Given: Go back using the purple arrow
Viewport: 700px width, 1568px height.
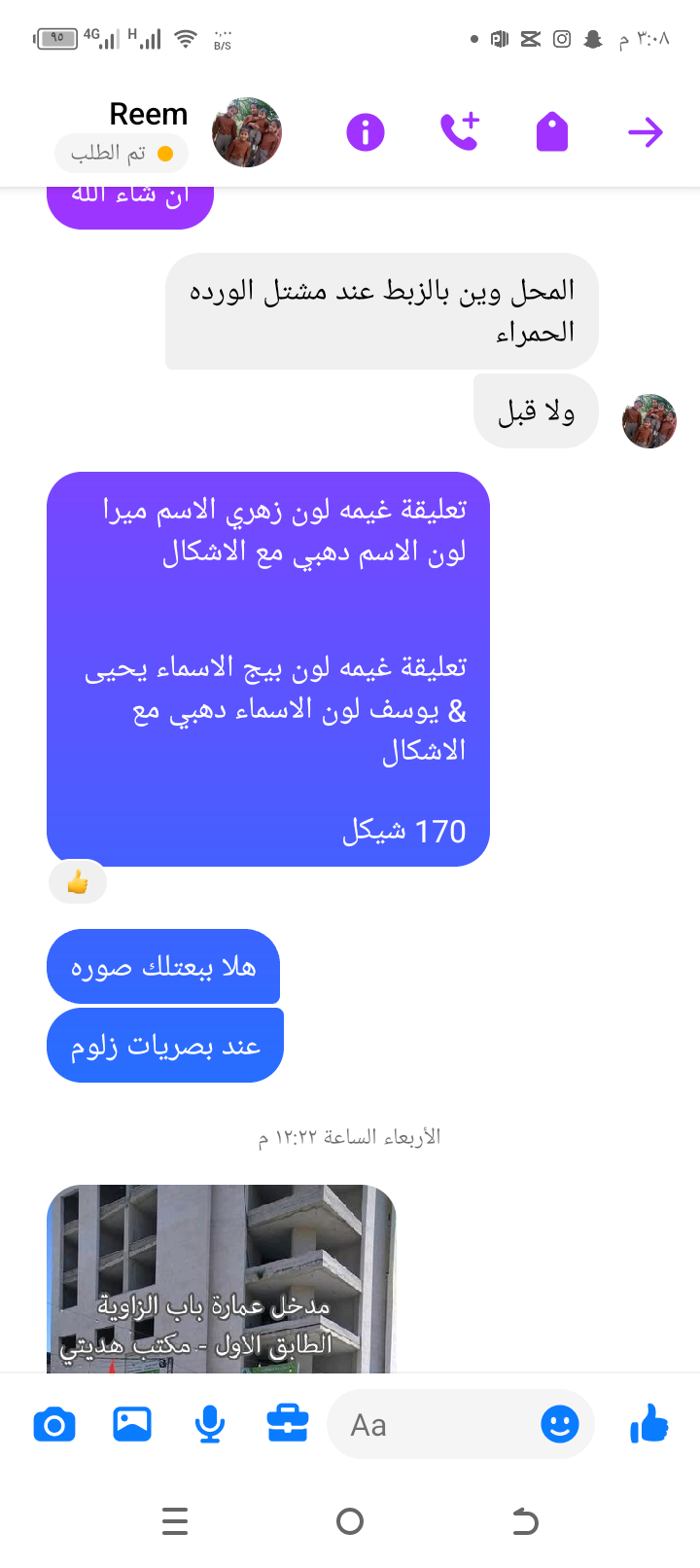Looking at the screenshot, I should [645, 132].
